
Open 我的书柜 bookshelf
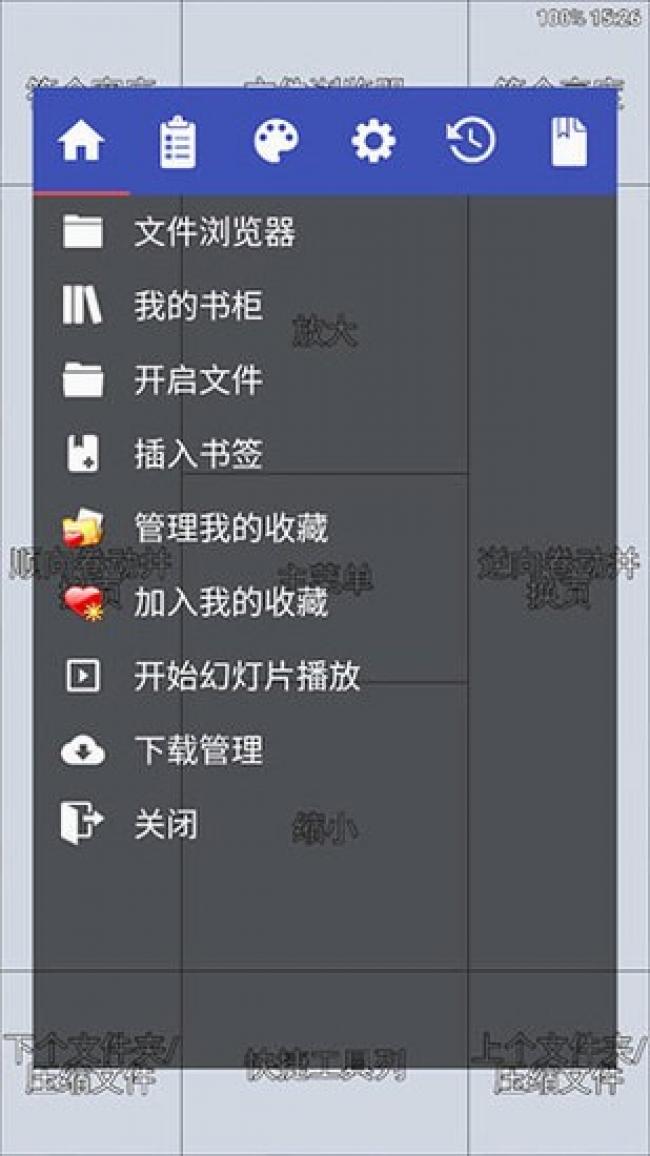pyautogui.click(x=324, y=307)
